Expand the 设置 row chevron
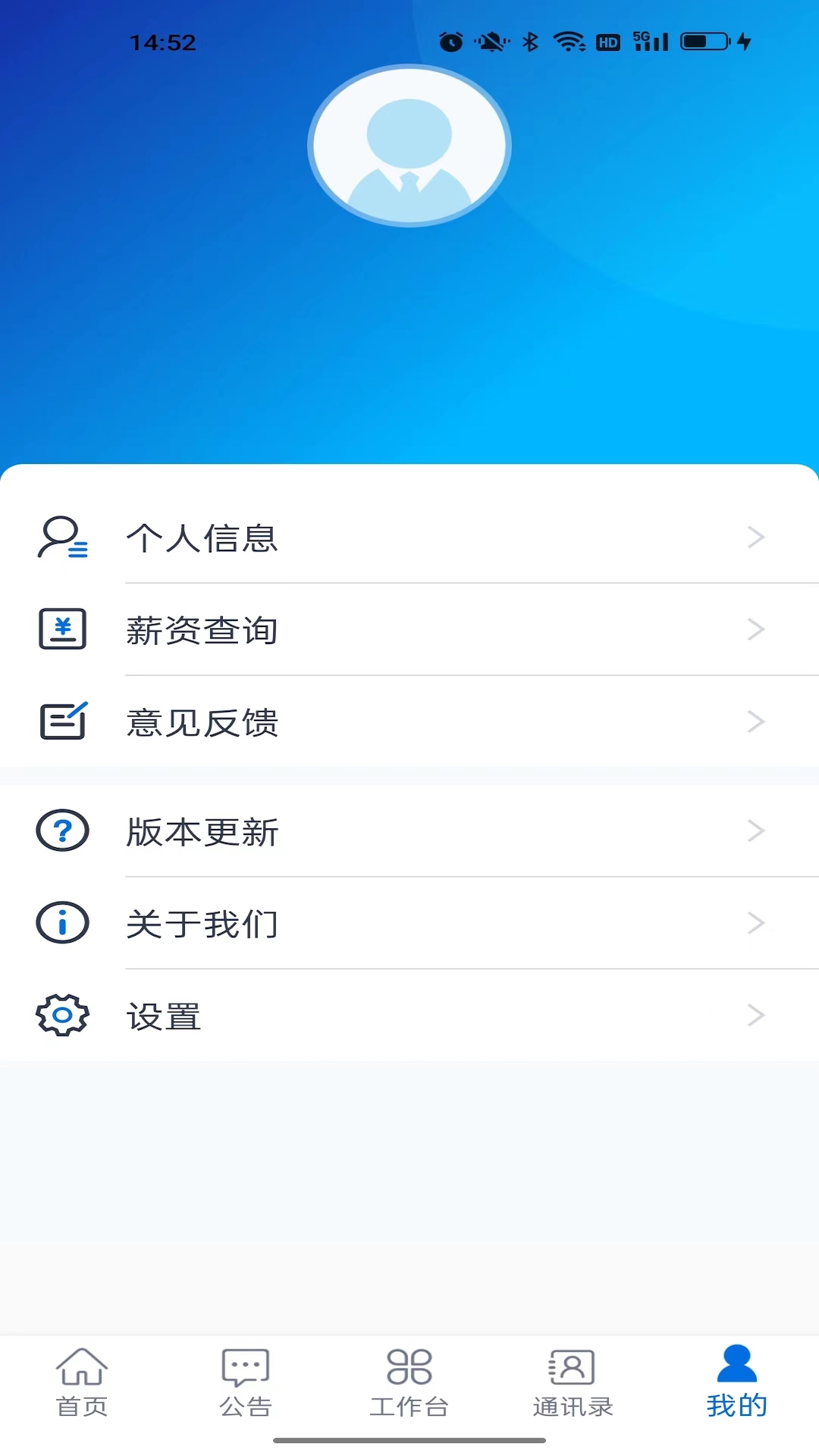This screenshot has width=819, height=1456. coord(755,1015)
